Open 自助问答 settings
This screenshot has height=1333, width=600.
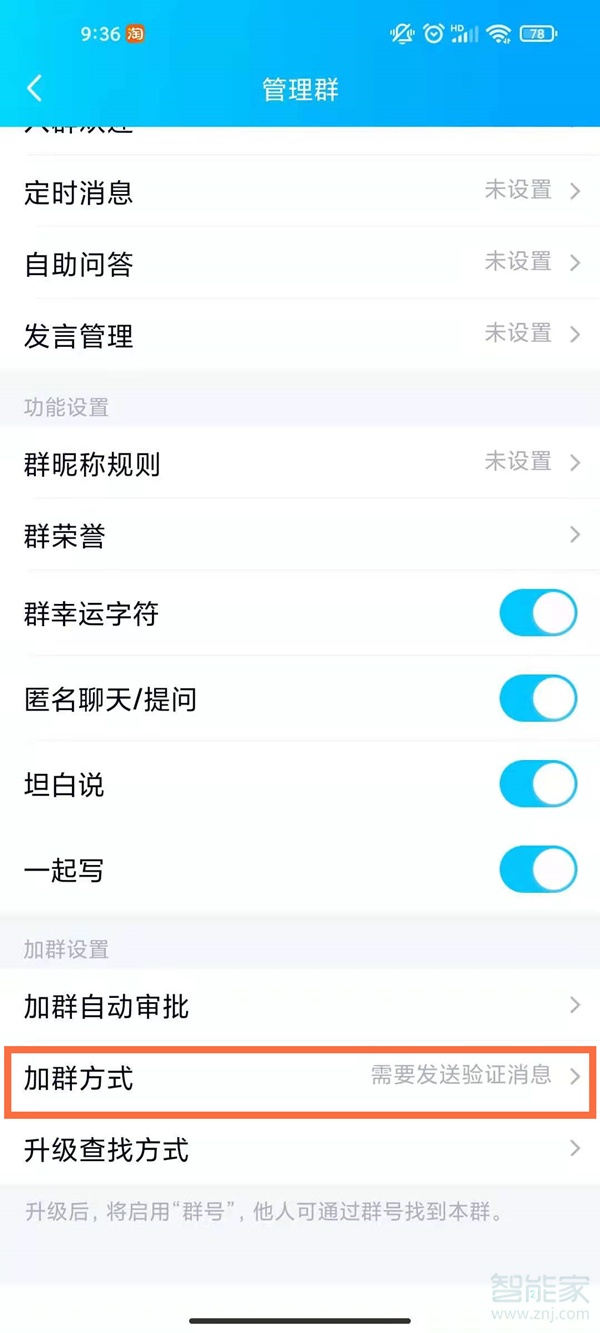[300, 263]
